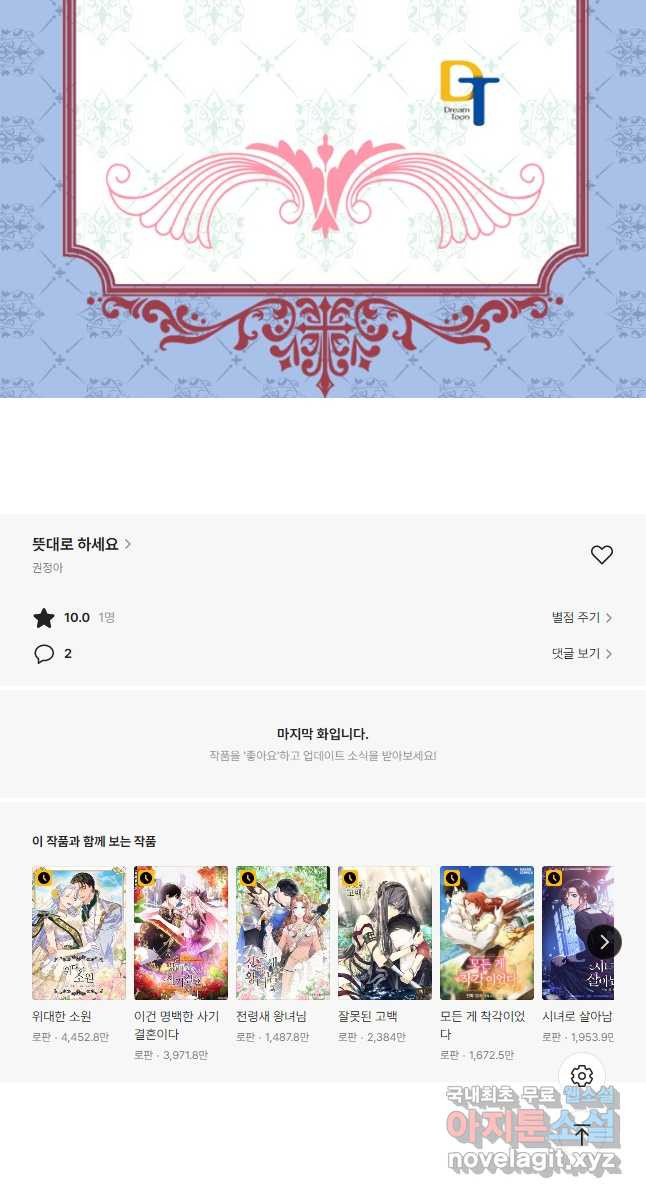
Task: Open 모든 게 착각이었다
Action: (487, 933)
